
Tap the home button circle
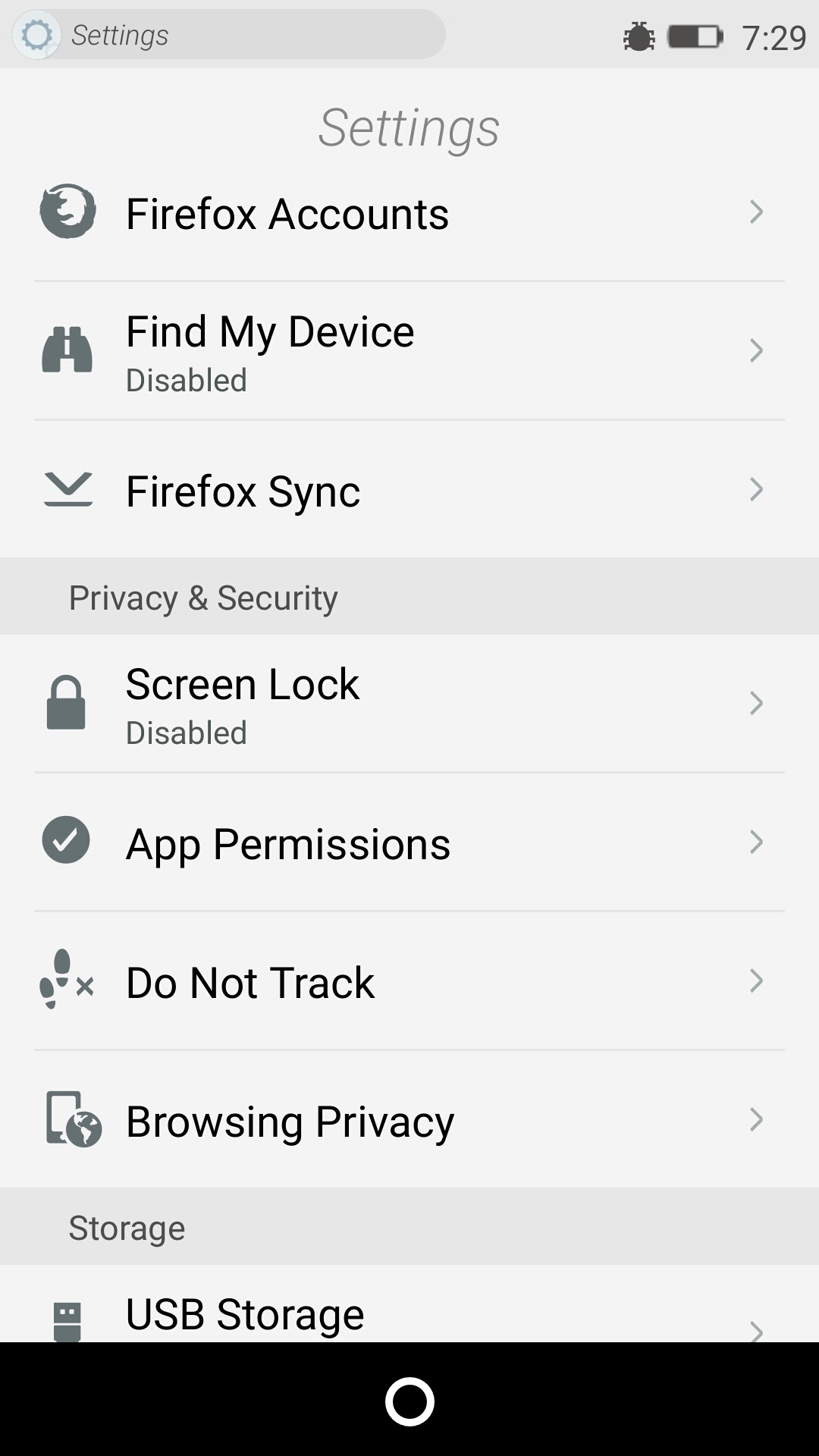pyautogui.click(x=409, y=1401)
